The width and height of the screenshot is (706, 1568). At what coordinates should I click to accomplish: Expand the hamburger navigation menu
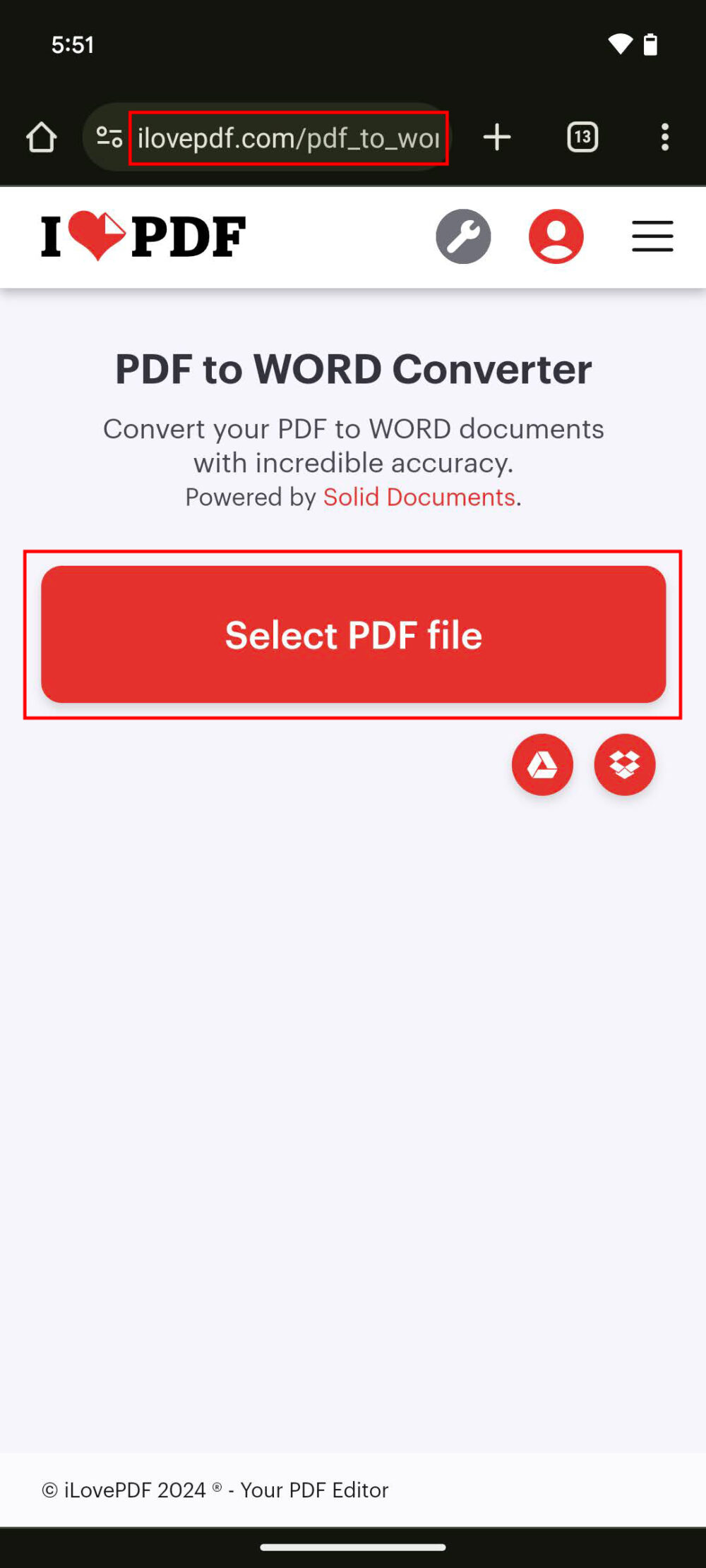point(652,237)
